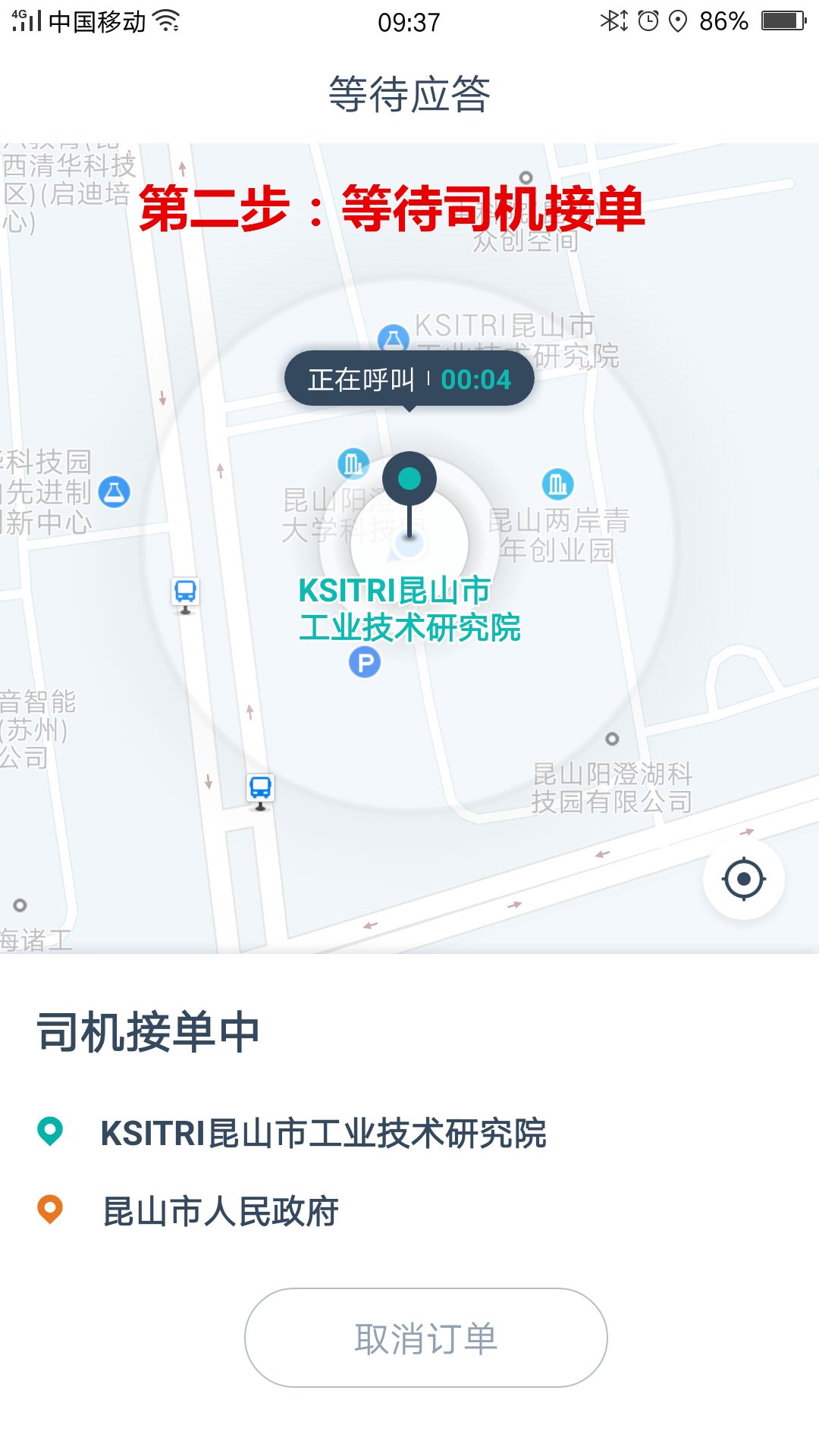
Task: Cancel the ride order
Action: [425, 1338]
